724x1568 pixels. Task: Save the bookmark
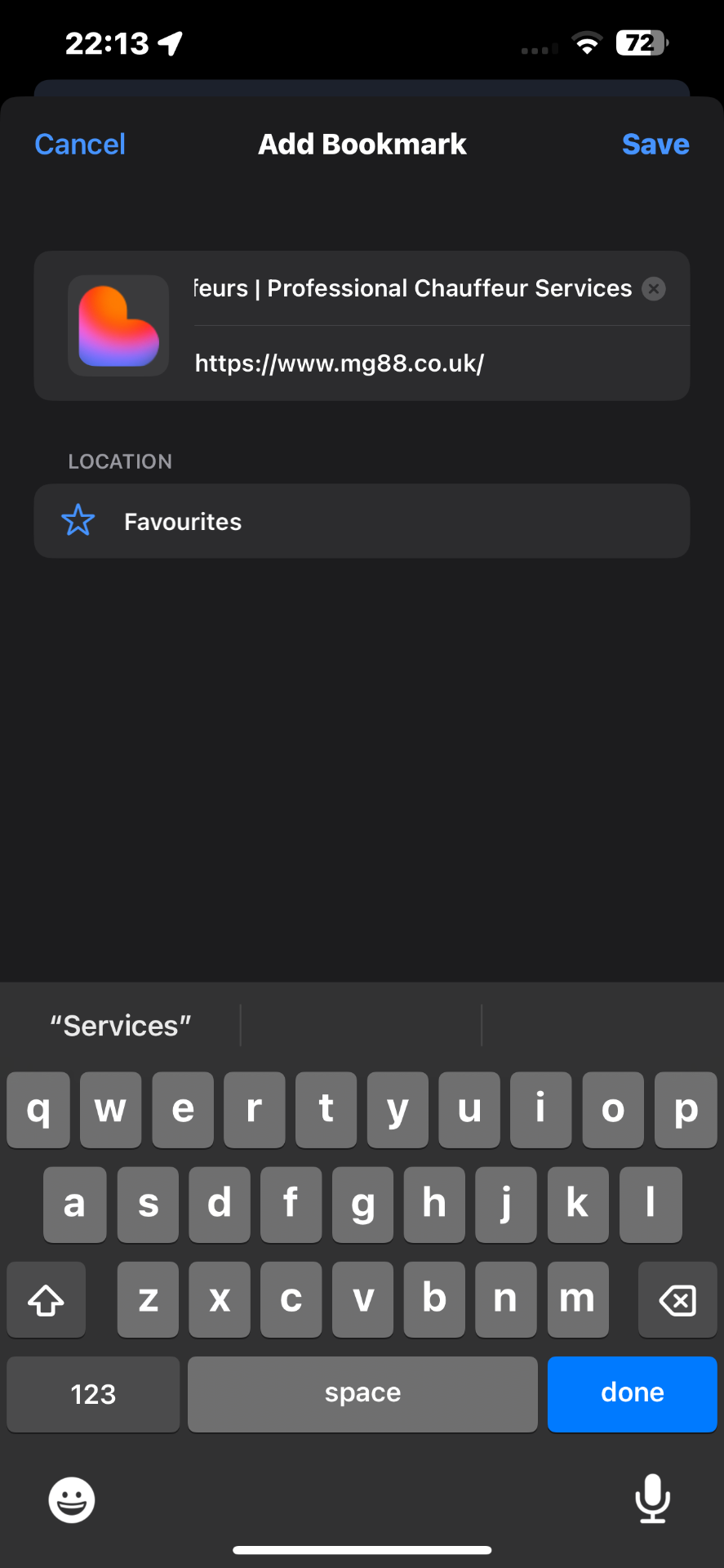point(655,145)
